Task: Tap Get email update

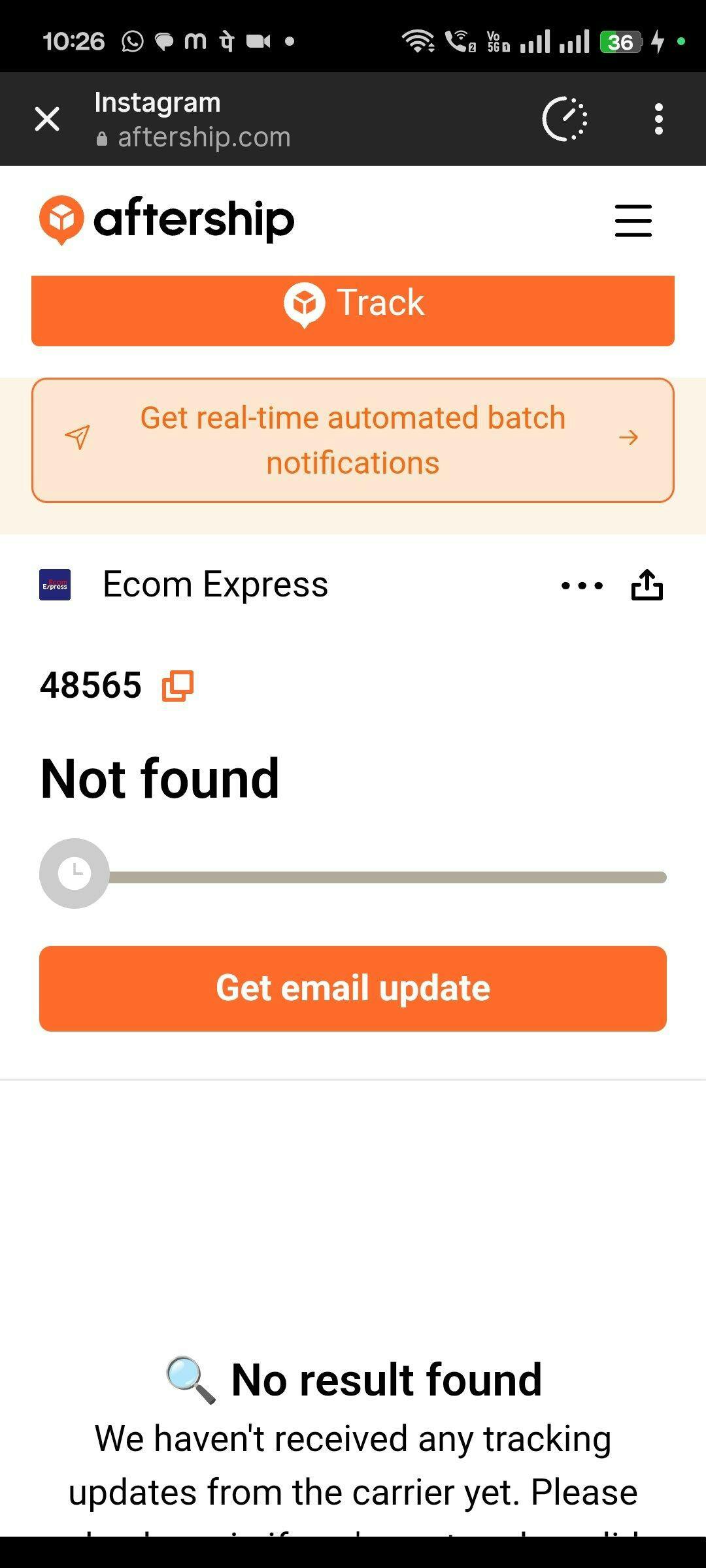Action: (x=353, y=988)
